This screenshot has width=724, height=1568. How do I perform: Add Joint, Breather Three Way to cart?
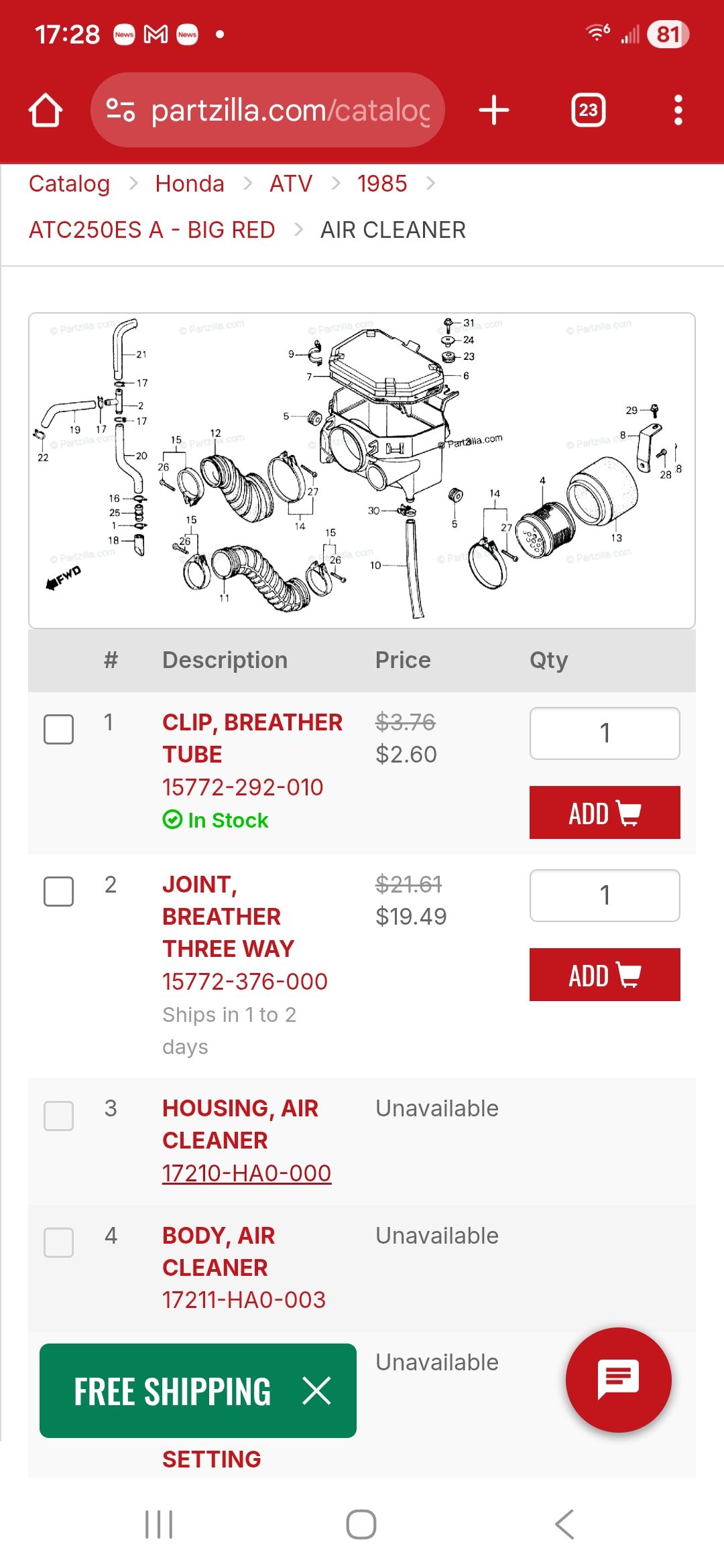605,974
